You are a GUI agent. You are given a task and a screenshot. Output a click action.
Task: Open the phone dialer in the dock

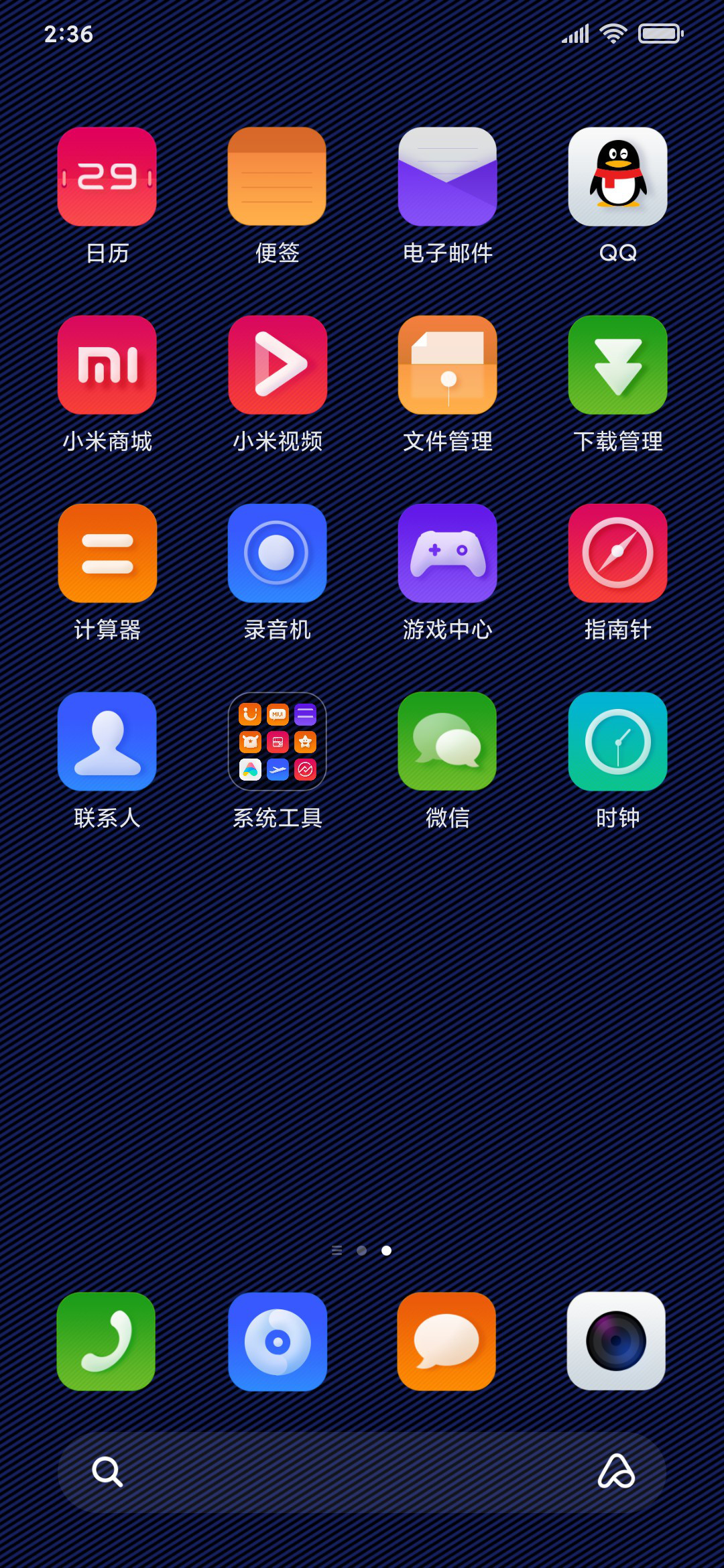[106, 1341]
